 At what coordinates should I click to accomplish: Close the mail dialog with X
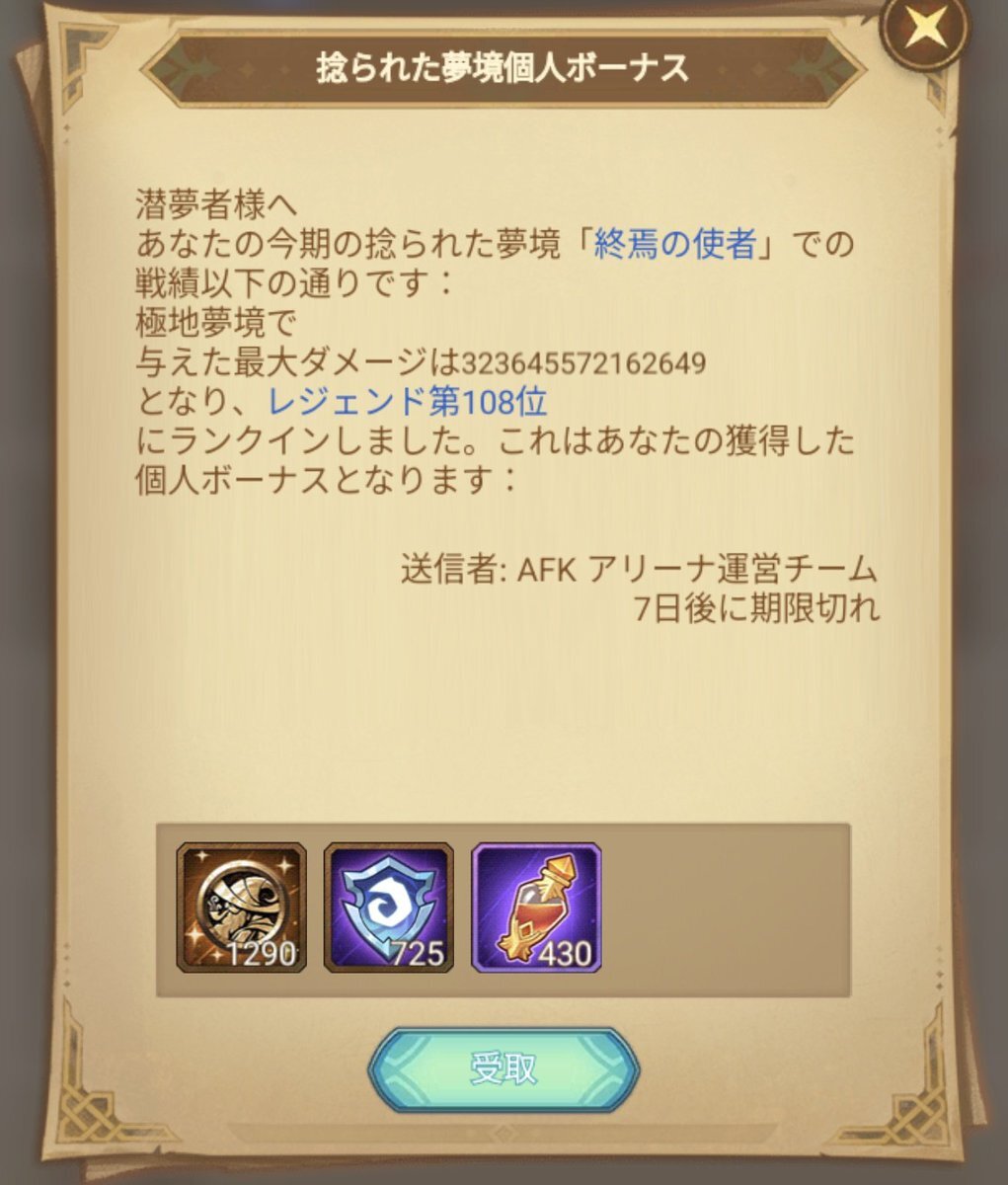(925, 31)
